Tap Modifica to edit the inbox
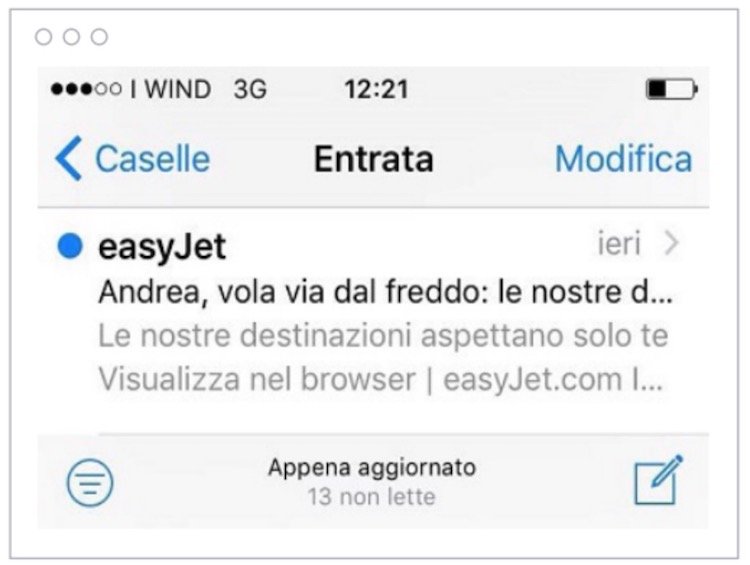 click(x=623, y=160)
